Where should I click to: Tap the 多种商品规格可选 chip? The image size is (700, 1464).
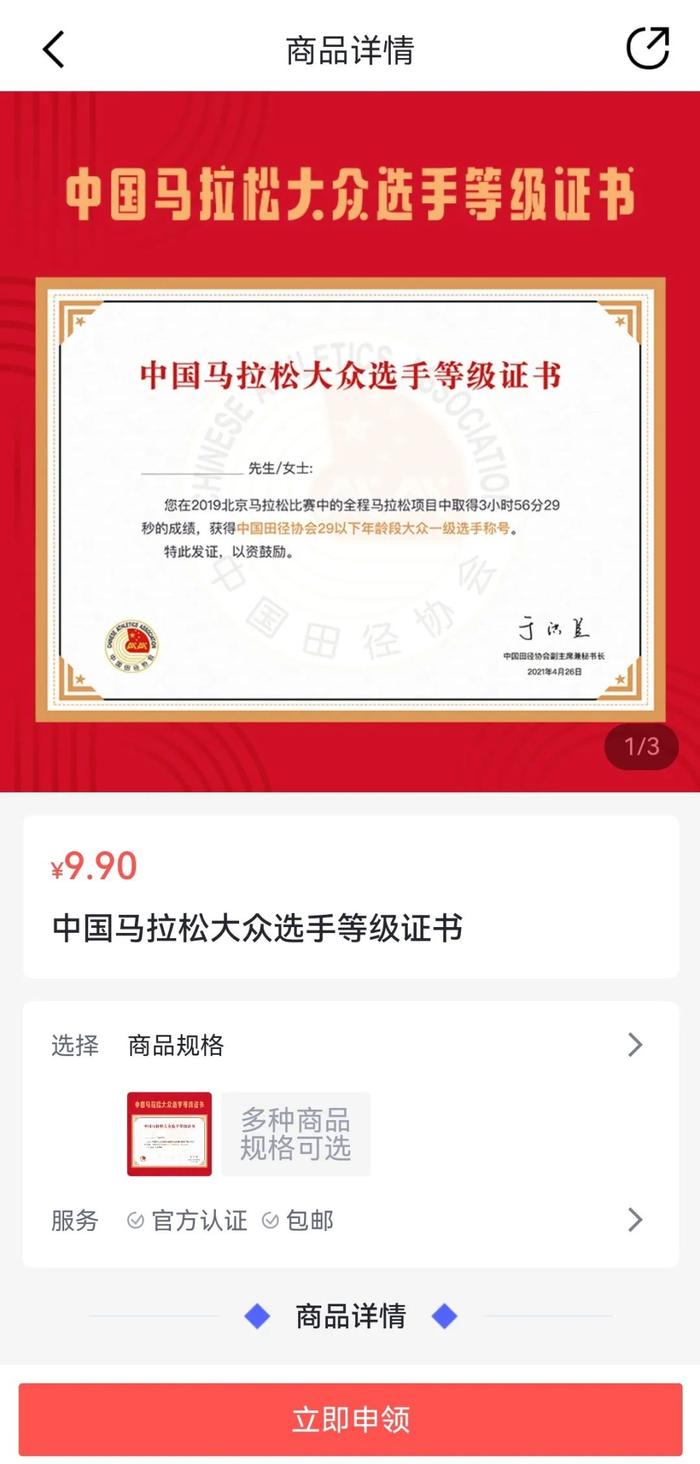(296, 1134)
